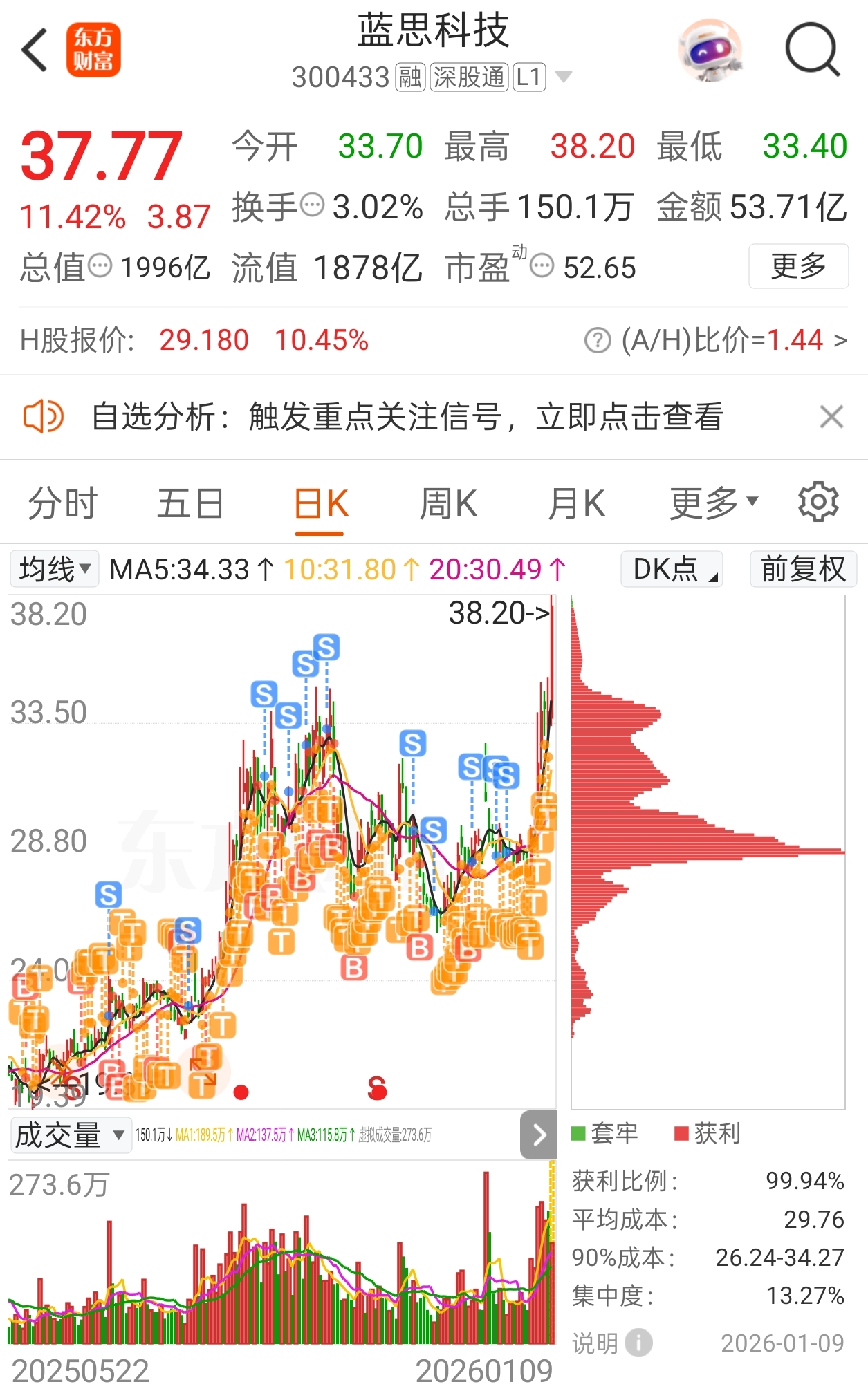
Task: Expand the stock switcher below 蓝思科技
Action: click(564, 77)
